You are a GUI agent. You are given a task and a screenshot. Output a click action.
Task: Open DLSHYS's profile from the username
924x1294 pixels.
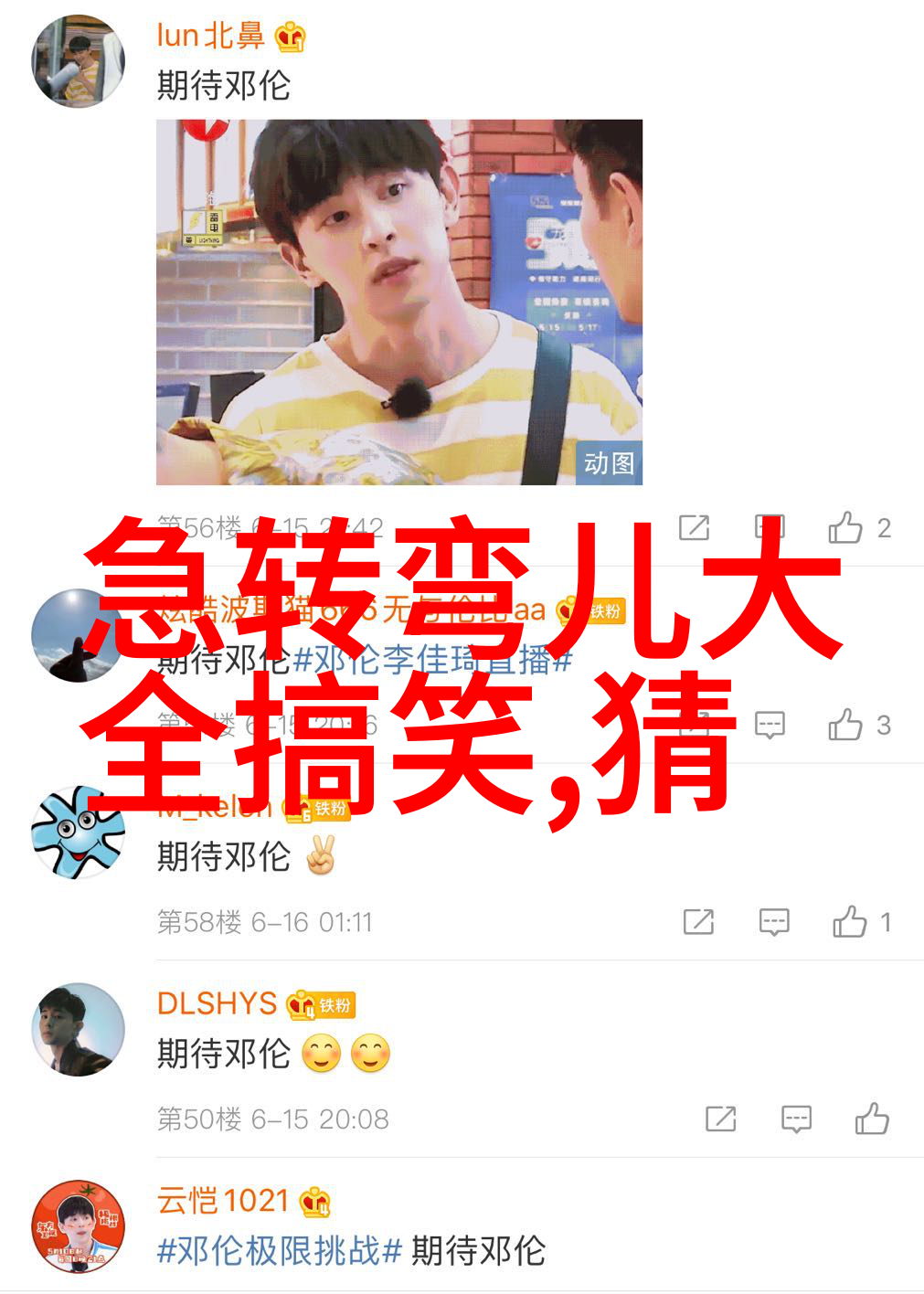217,1003
